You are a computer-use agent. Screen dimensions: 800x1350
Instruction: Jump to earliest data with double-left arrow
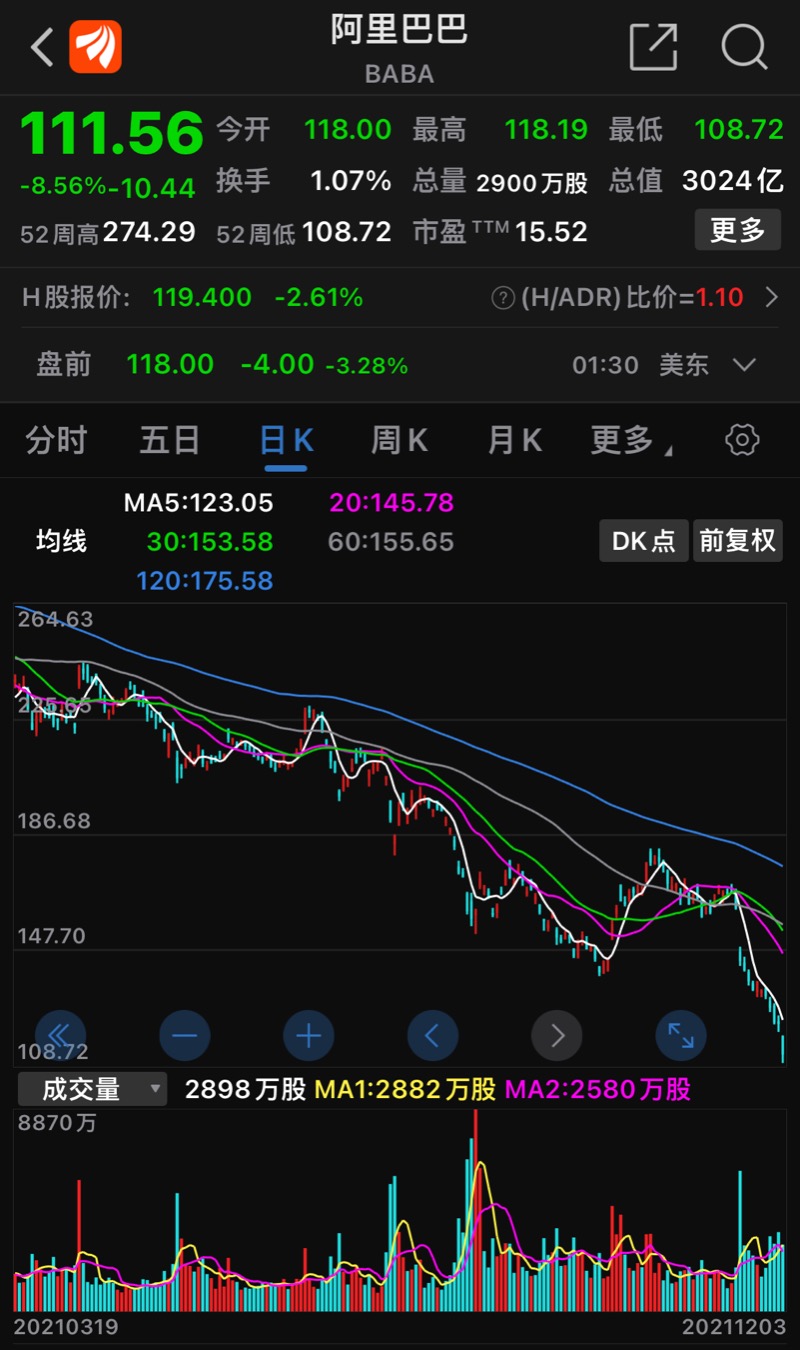[60, 1035]
